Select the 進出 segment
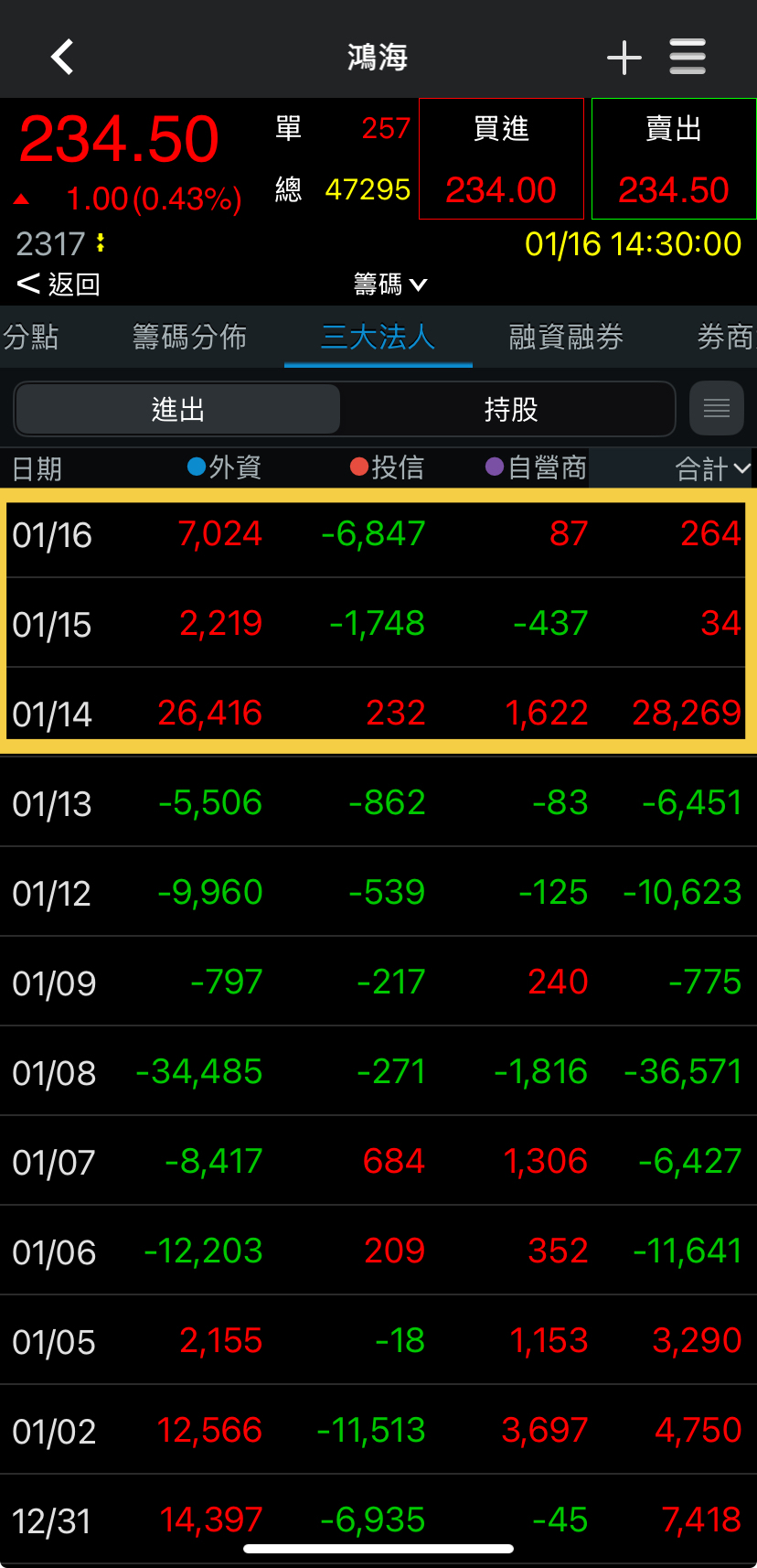 tap(178, 409)
